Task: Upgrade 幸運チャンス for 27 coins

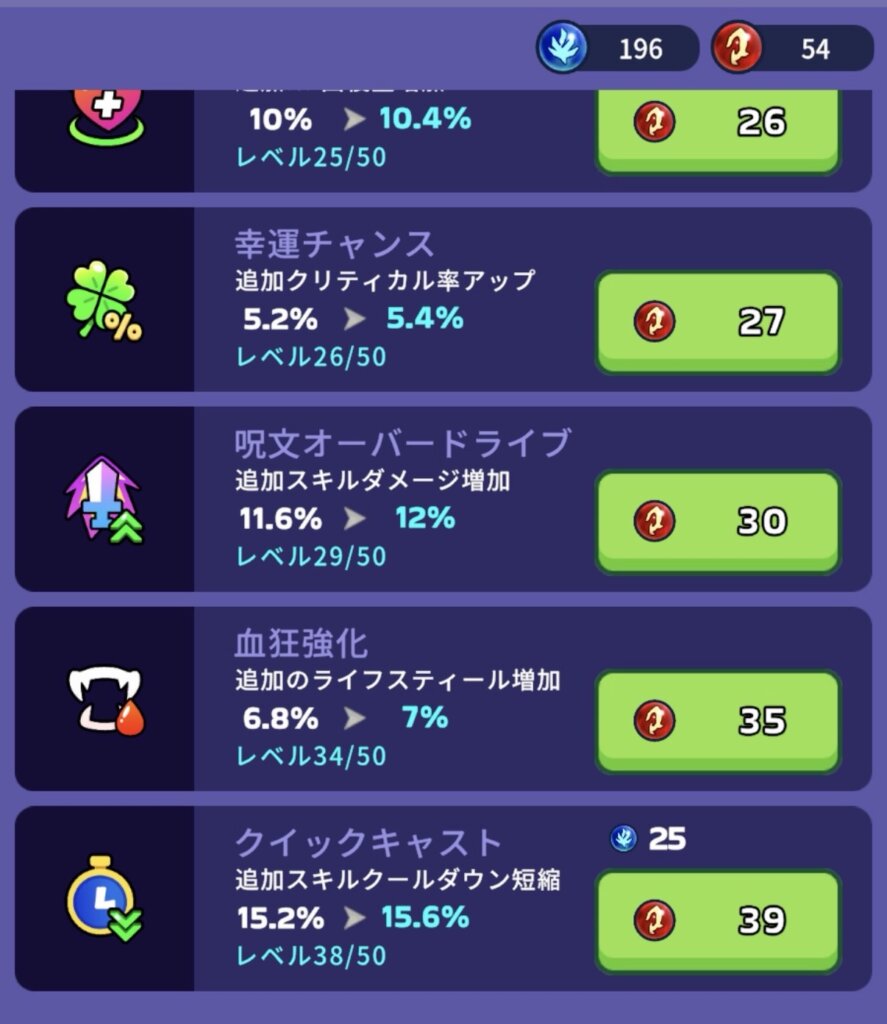Action: [717, 321]
